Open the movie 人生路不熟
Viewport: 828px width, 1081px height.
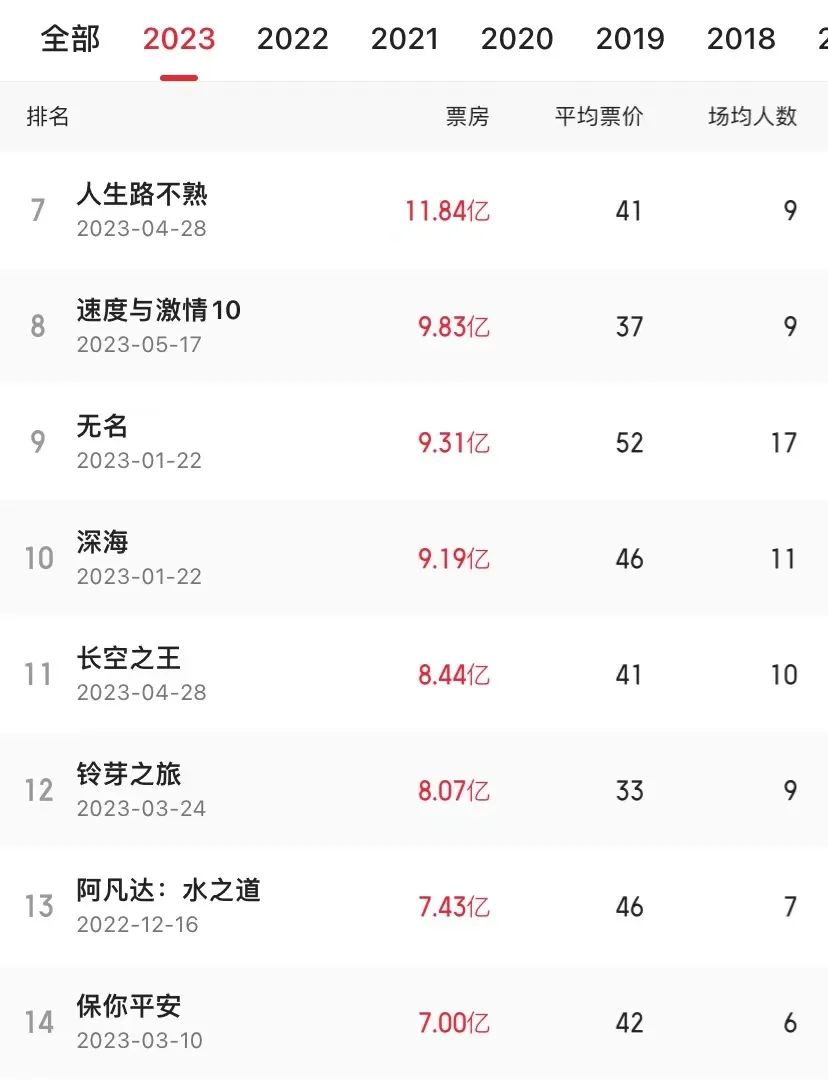[142, 194]
